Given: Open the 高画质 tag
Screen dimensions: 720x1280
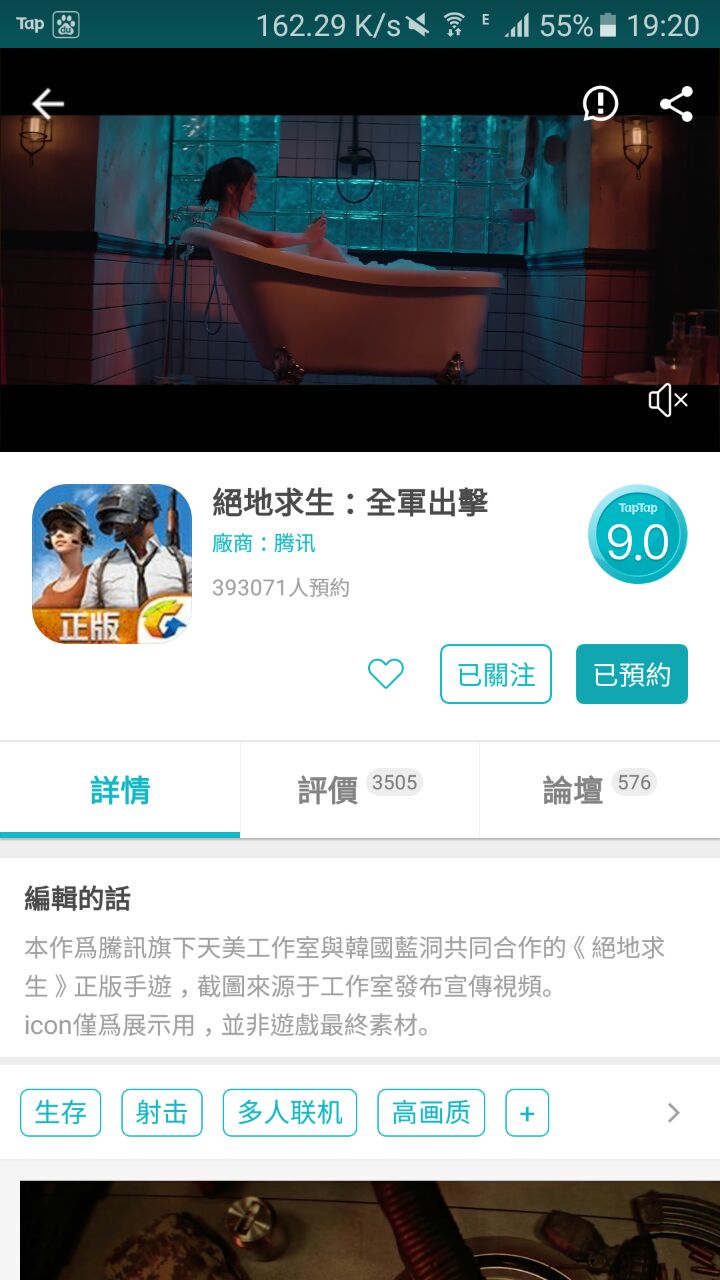Looking at the screenshot, I should (x=431, y=1112).
